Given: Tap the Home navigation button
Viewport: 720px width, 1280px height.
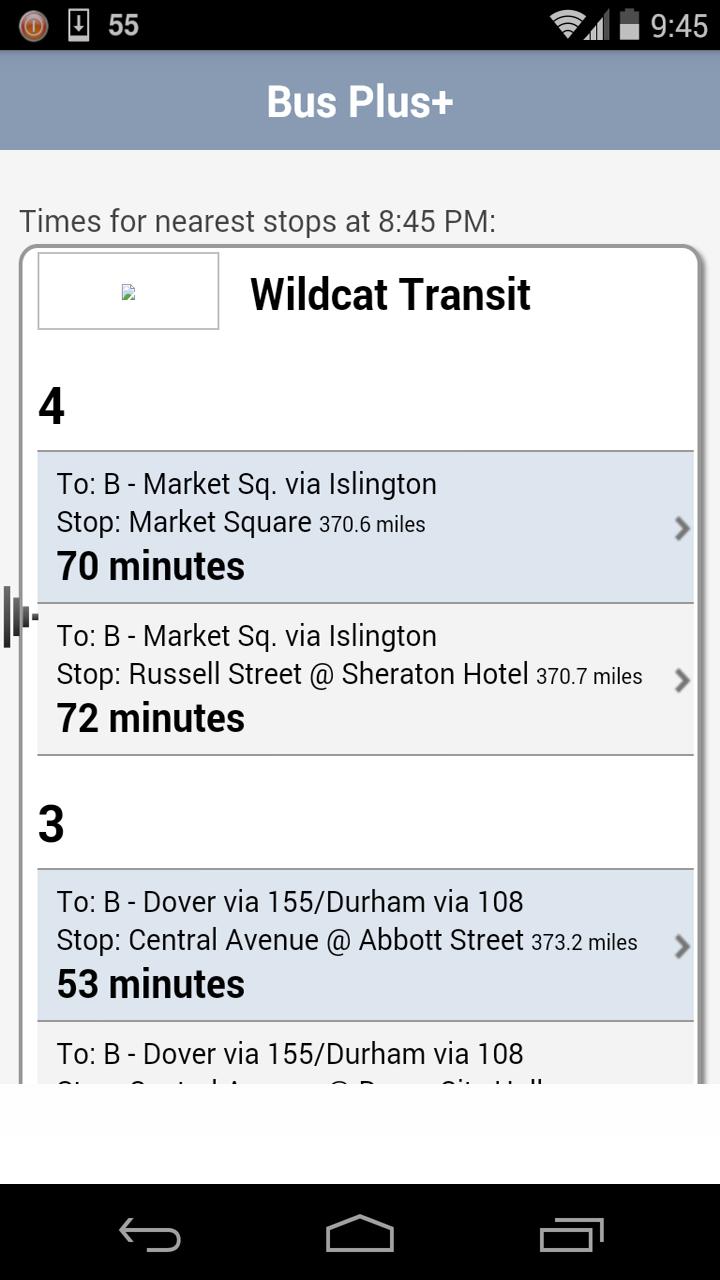Looking at the screenshot, I should tap(360, 1235).
